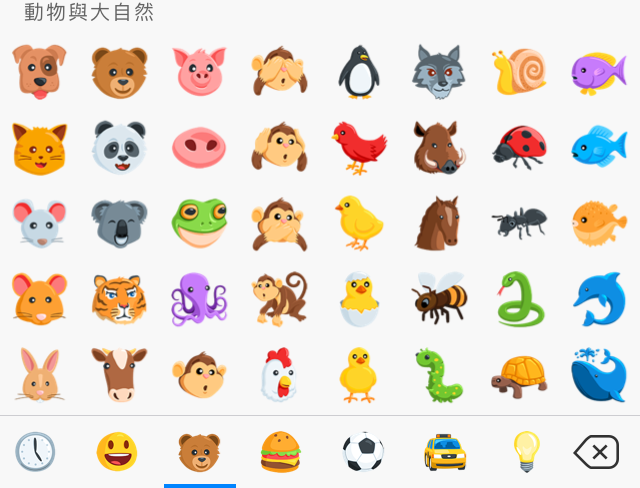The height and width of the screenshot is (488, 640).
Task: Choose the brown horse face emoji
Action: tap(438, 222)
